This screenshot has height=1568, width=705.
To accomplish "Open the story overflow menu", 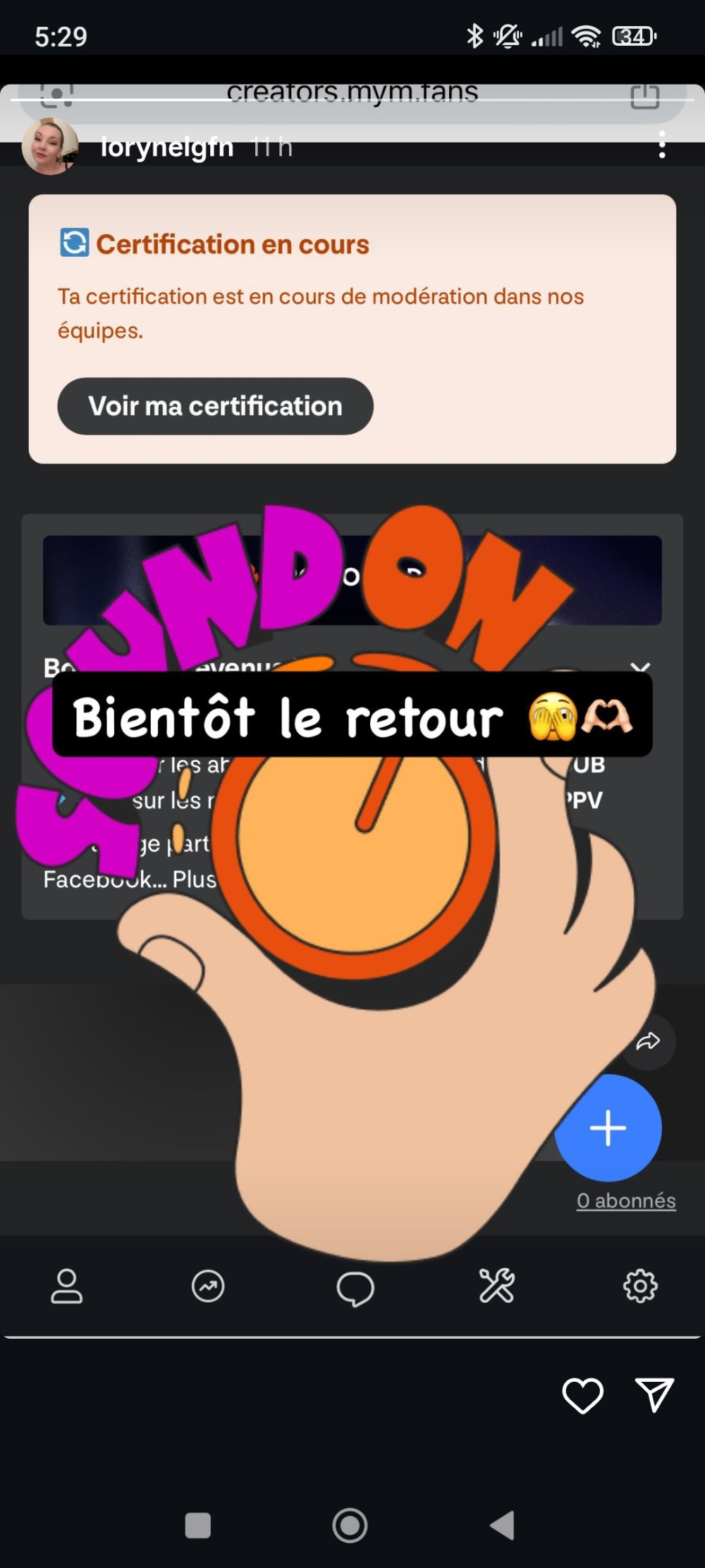I will [661, 145].
